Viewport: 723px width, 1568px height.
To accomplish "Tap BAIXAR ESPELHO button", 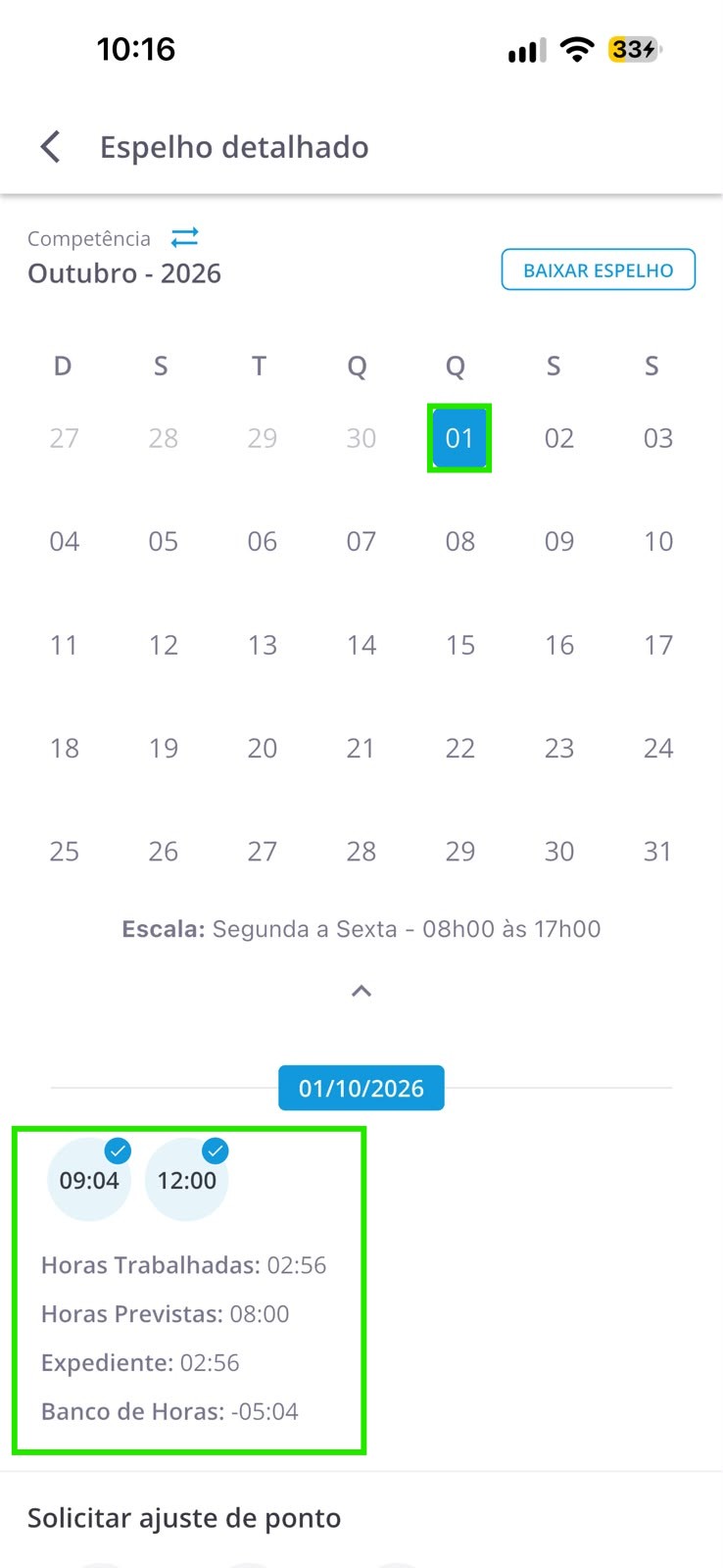I will pyautogui.click(x=599, y=270).
